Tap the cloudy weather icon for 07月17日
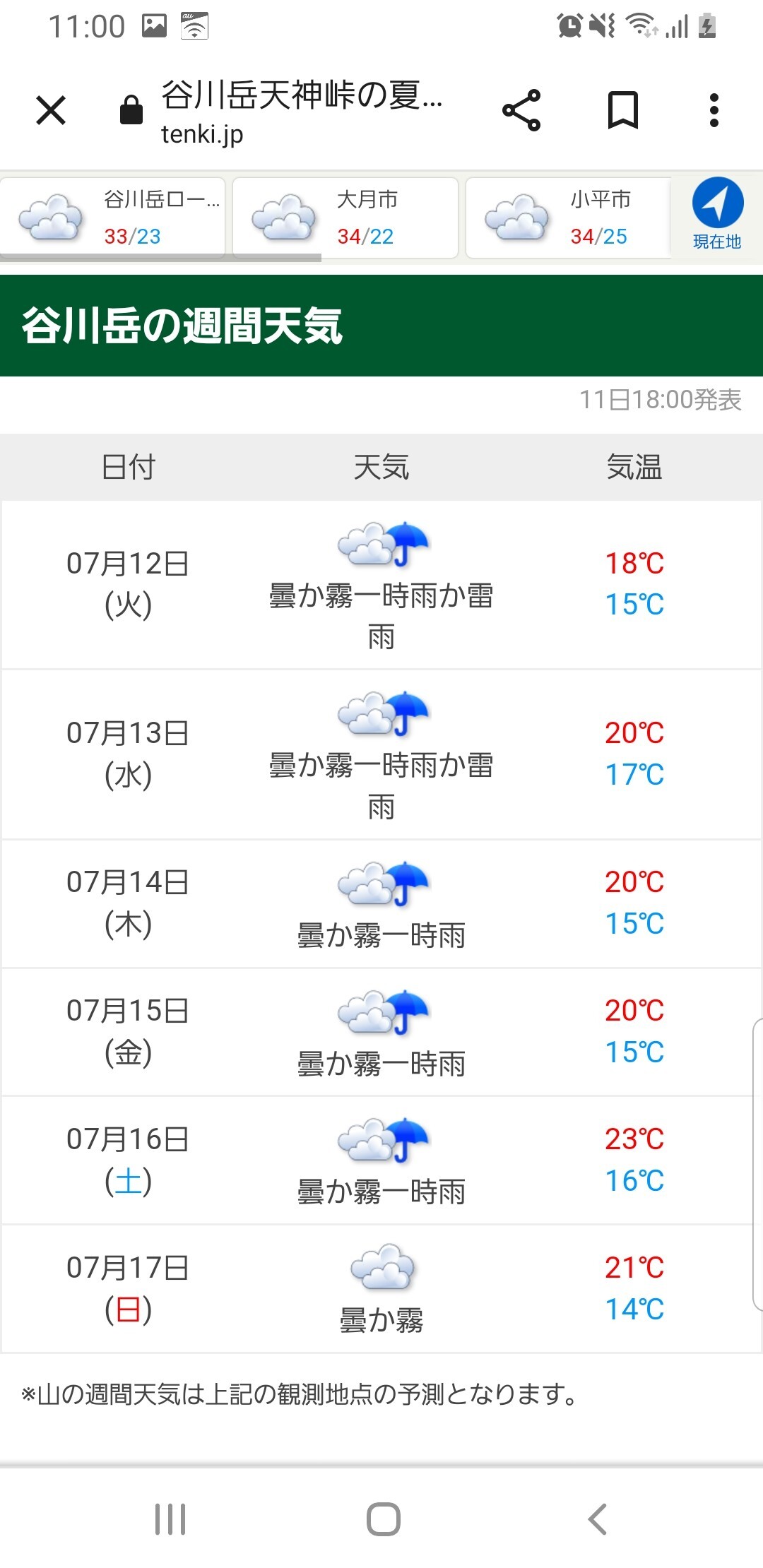Viewport: 763px width, 1568px height. [x=381, y=1266]
